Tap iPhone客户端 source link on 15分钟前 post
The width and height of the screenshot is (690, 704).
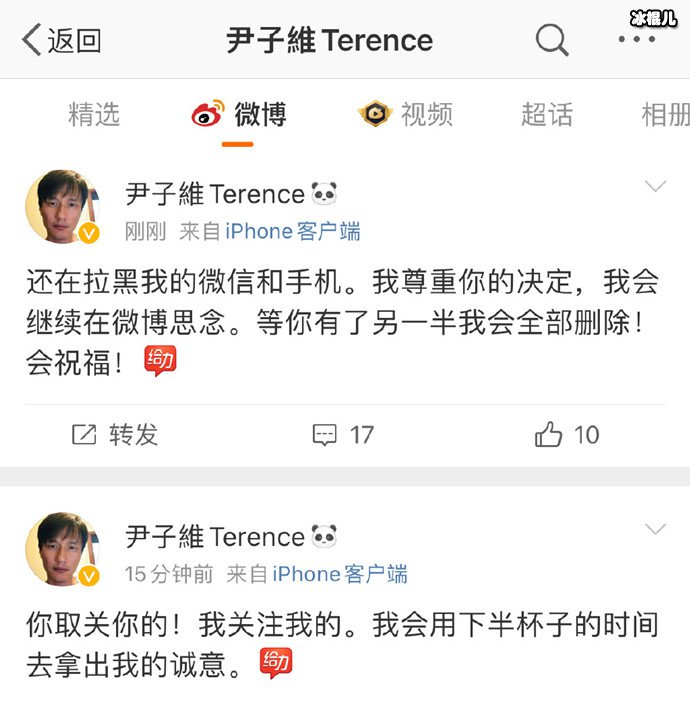pos(340,574)
